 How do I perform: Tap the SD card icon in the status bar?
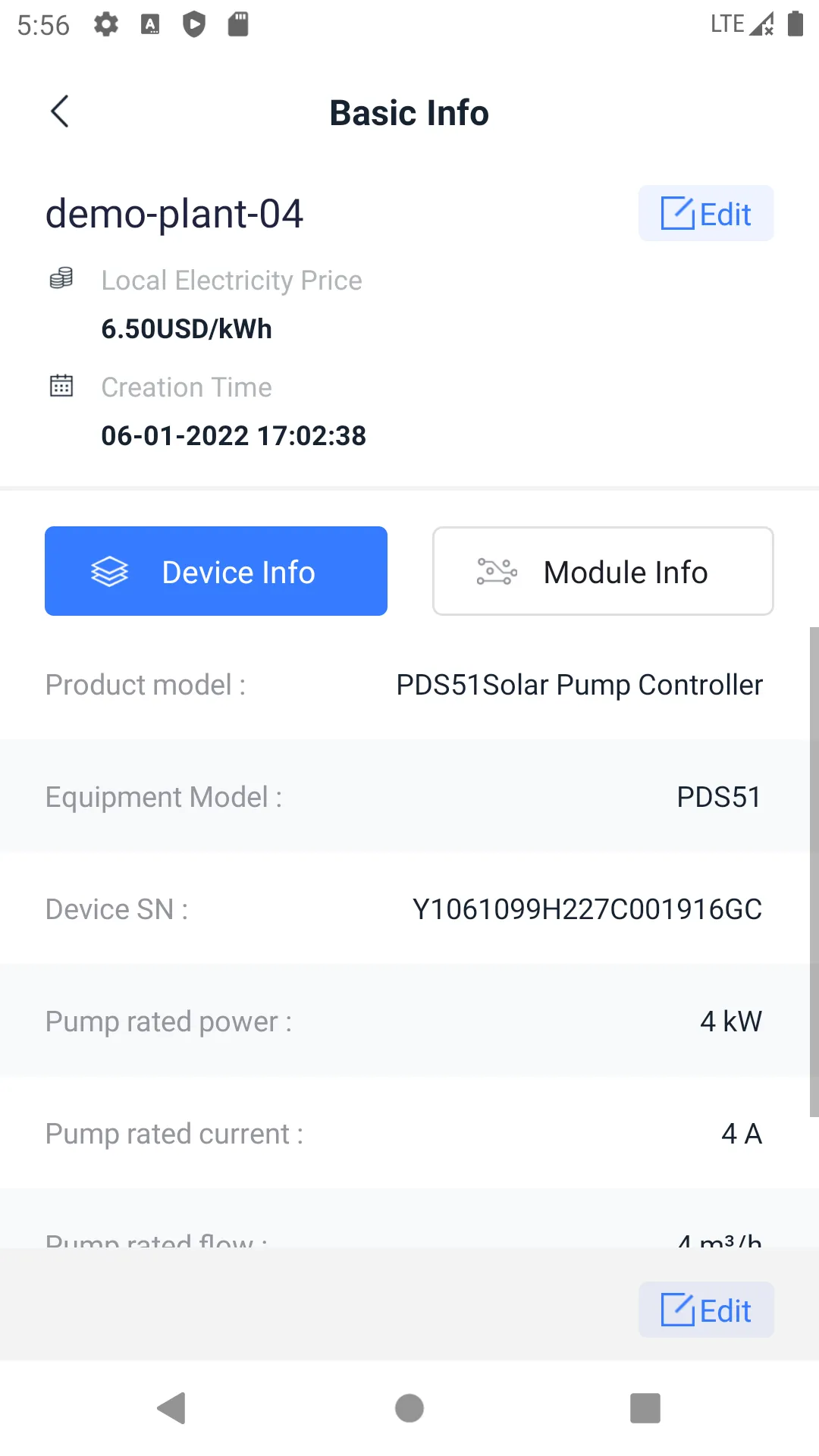pyautogui.click(x=237, y=24)
